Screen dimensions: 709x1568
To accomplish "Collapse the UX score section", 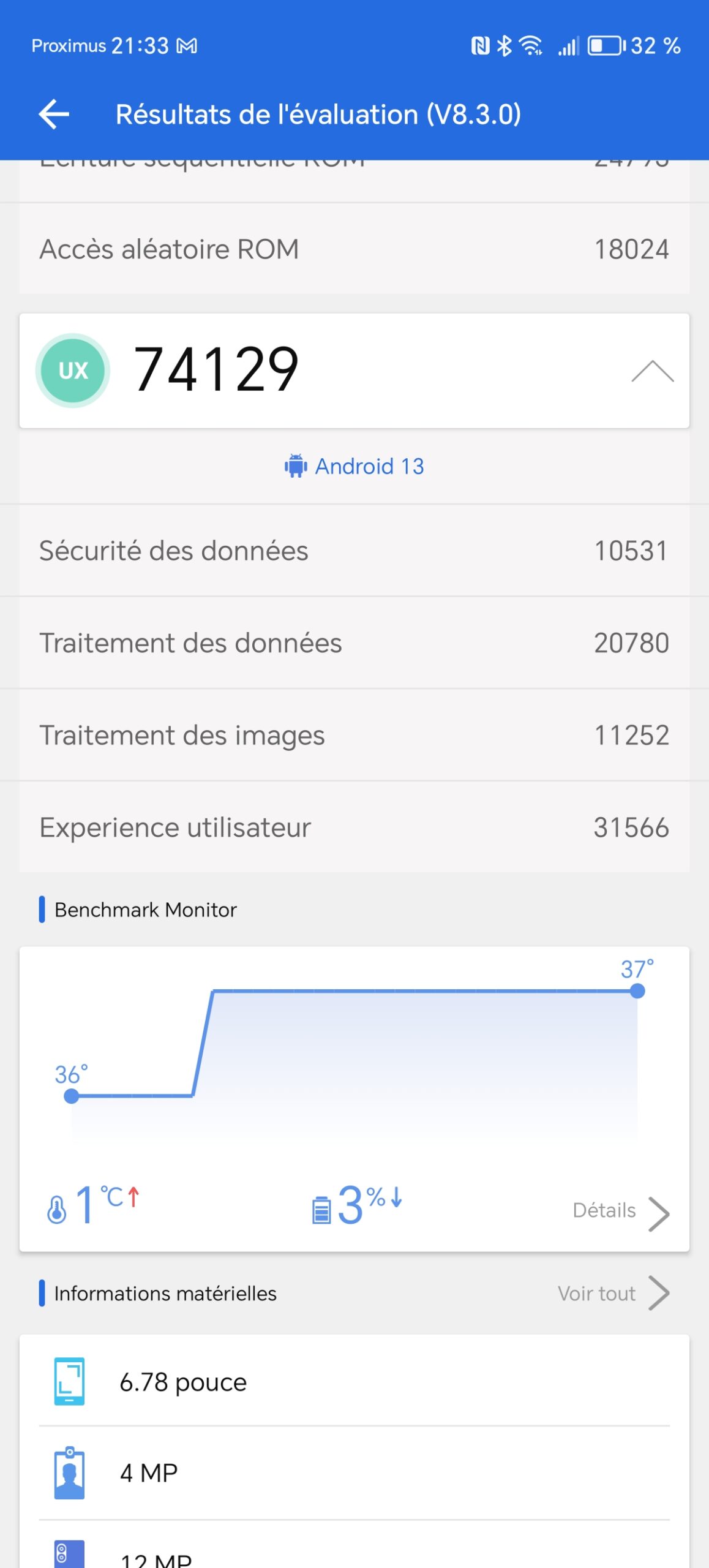I will point(652,371).
